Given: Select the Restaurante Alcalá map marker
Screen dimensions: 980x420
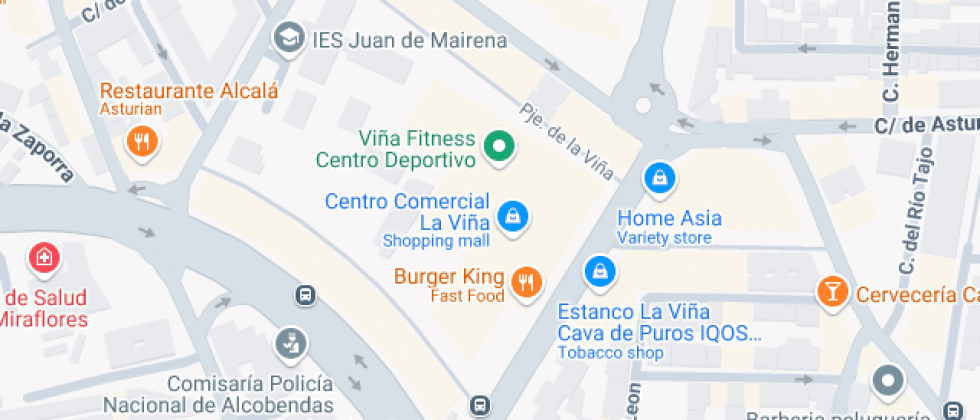Looking at the screenshot, I should tap(142, 143).
